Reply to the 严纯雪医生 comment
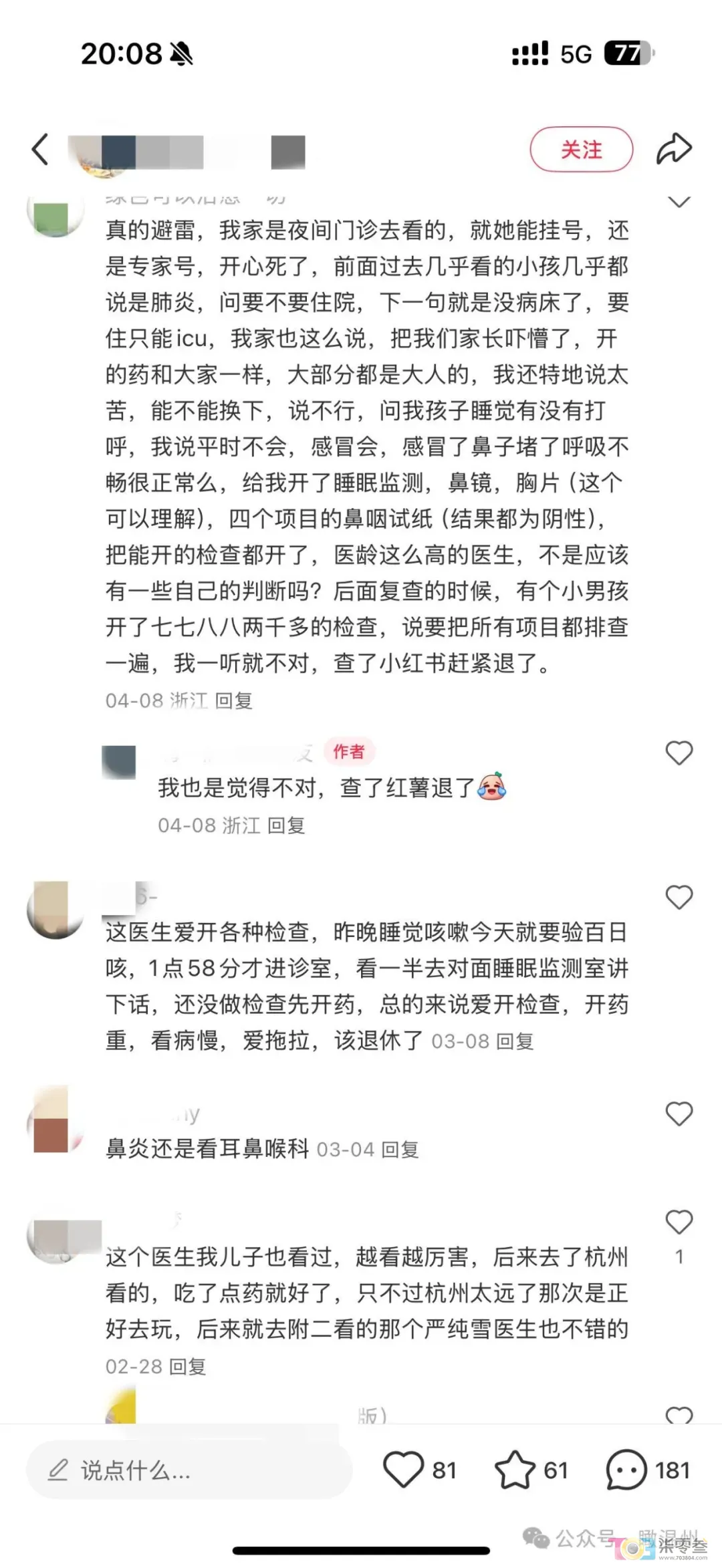The width and height of the screenshot is (722, 1568). [x=187, y=1366]
